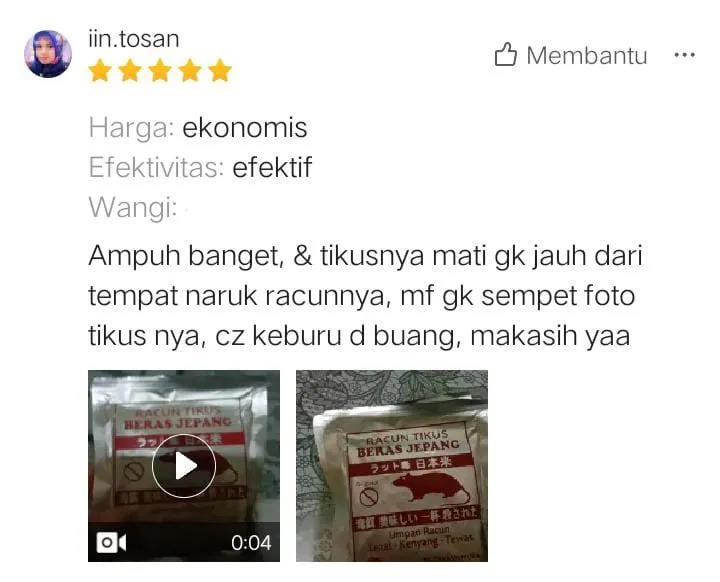Mark iin.tosan's review as Membantu
Screen dimensions: 720x582
pos(571,56)
